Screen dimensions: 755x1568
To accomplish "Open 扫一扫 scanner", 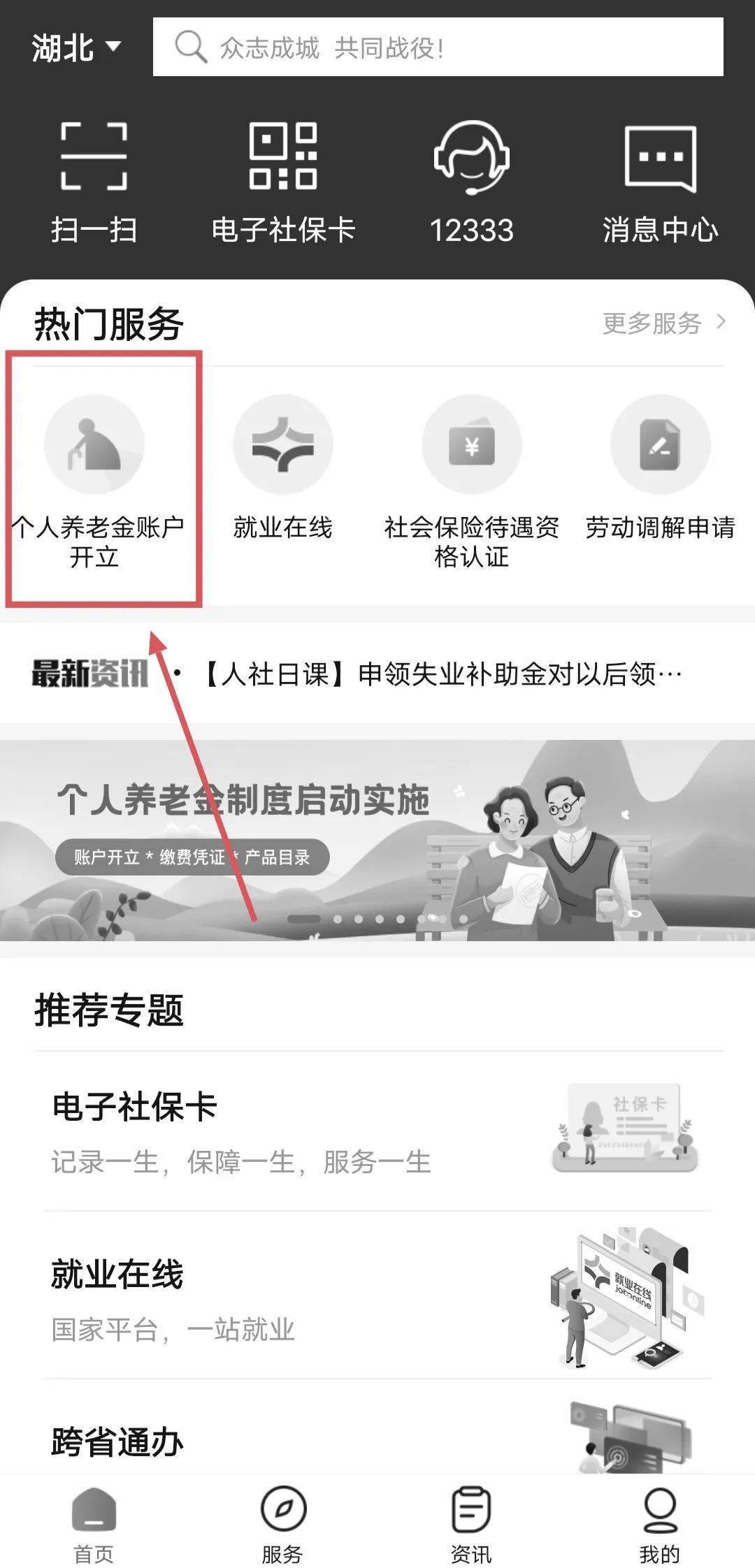I will (x=94, y=182).
